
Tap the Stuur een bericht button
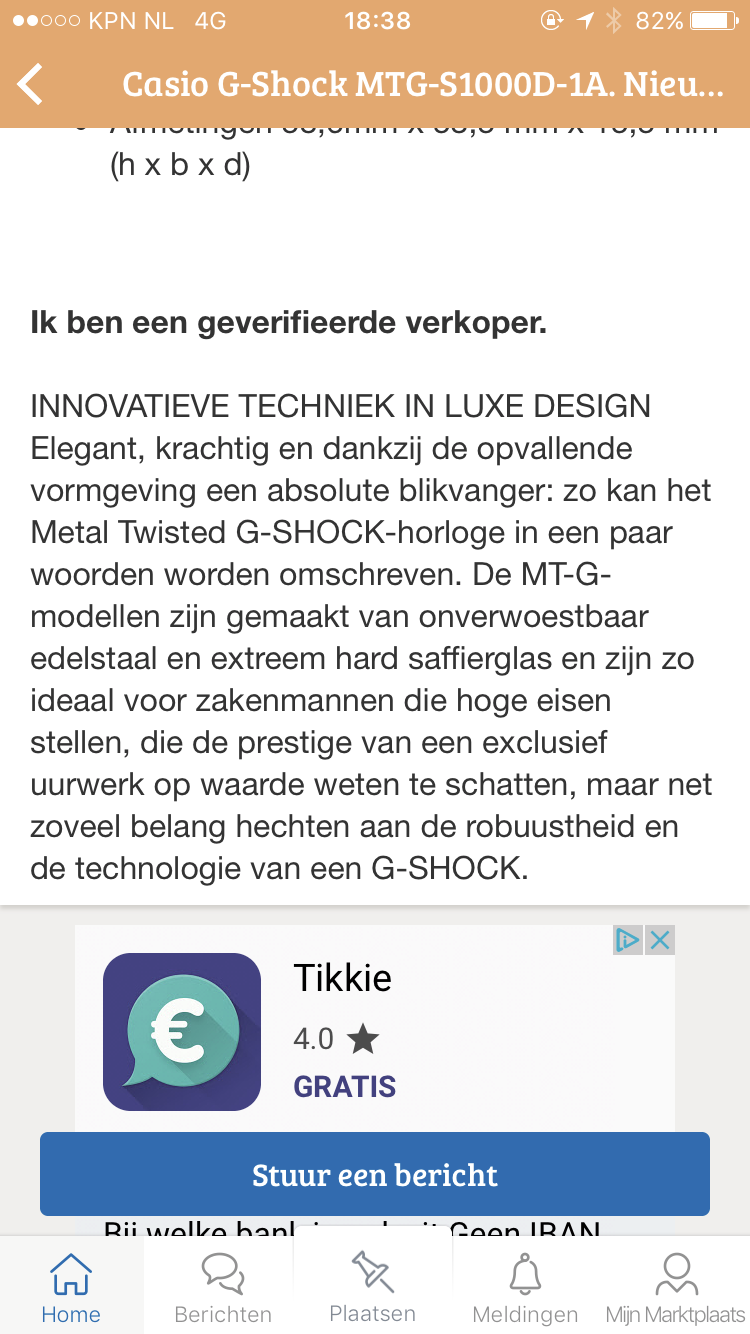click(375, 1174)
